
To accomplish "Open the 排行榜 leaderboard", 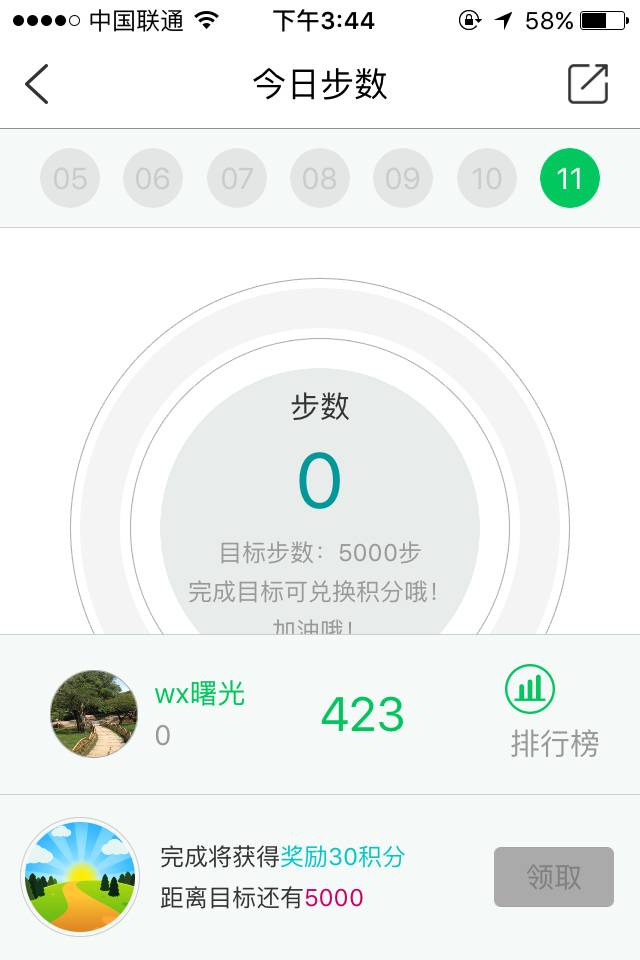I will [x=554, y=713].
